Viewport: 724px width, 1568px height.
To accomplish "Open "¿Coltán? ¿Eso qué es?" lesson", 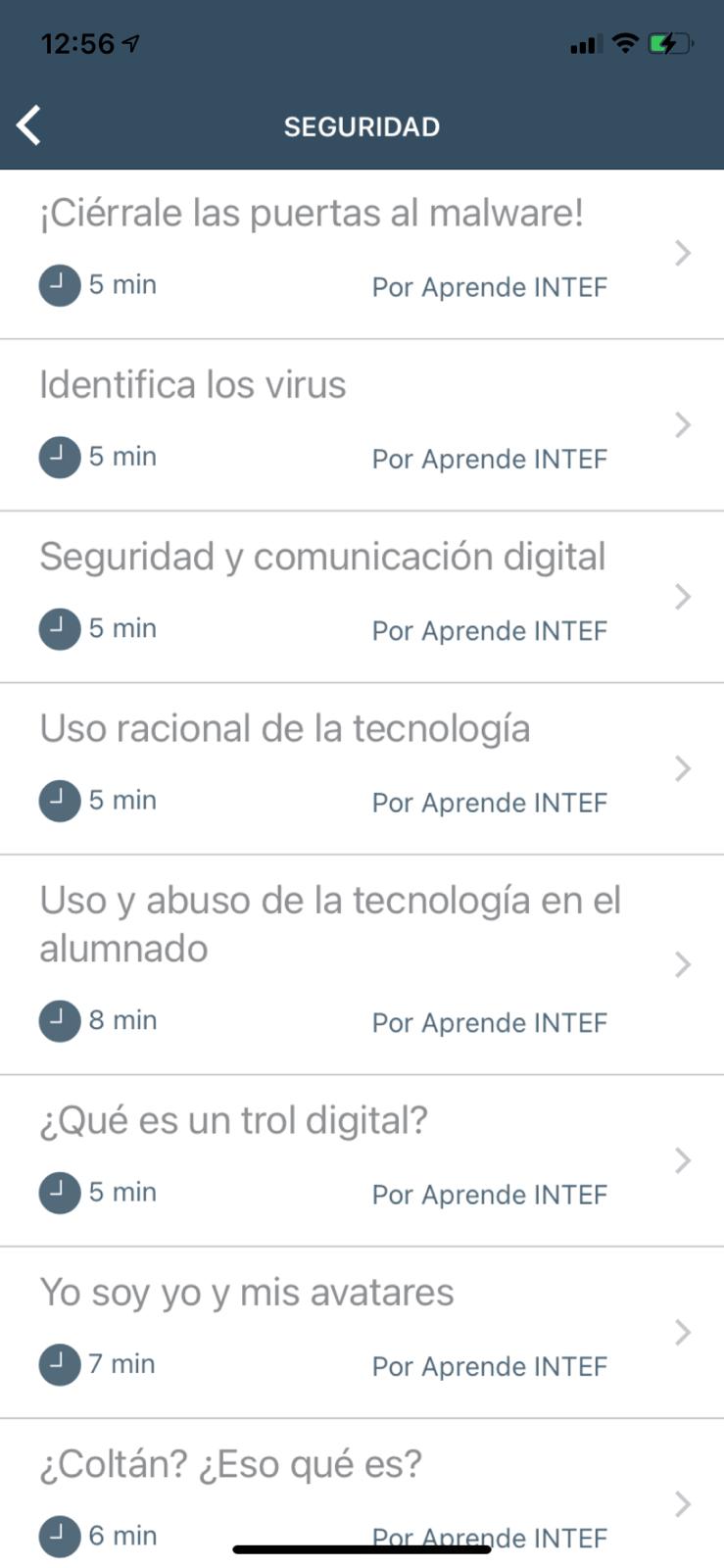I will (x=362, y=1494).
